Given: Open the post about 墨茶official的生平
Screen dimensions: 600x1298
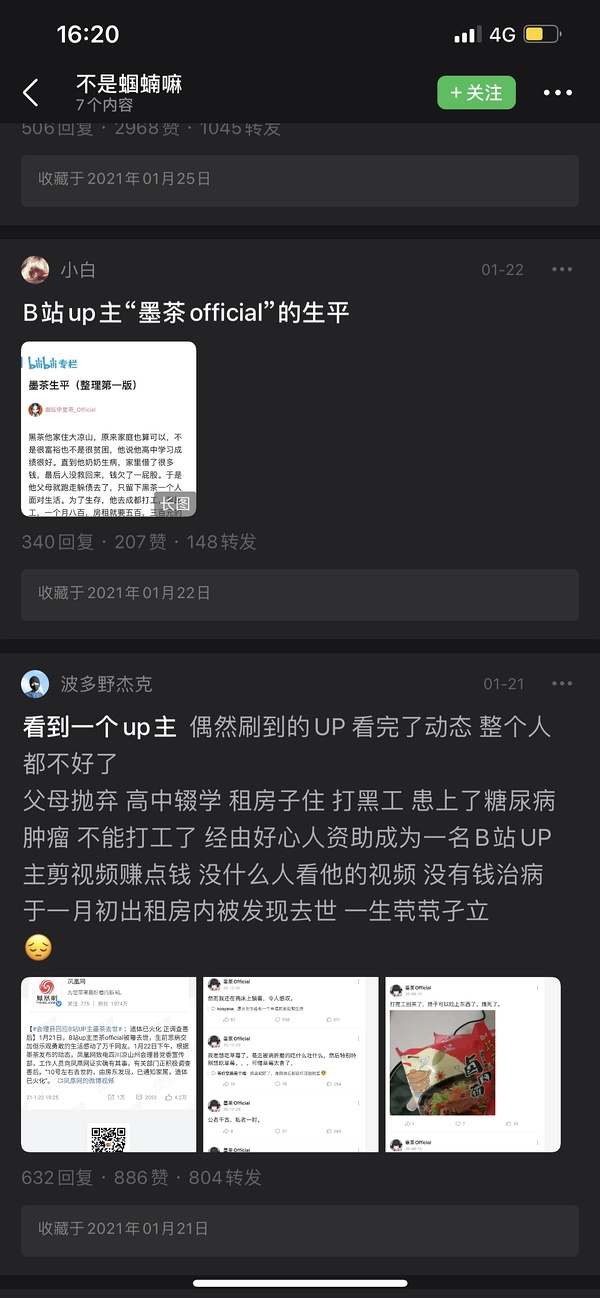Looking at the screenshot, I should [x=186, y=312].
